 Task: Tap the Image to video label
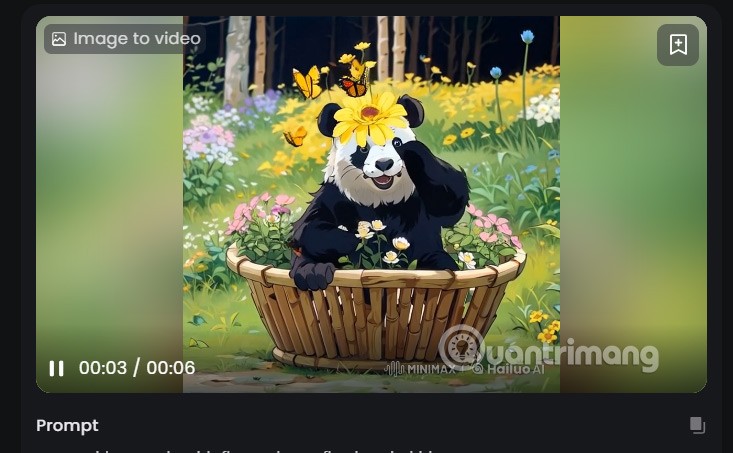pos(125,39)
